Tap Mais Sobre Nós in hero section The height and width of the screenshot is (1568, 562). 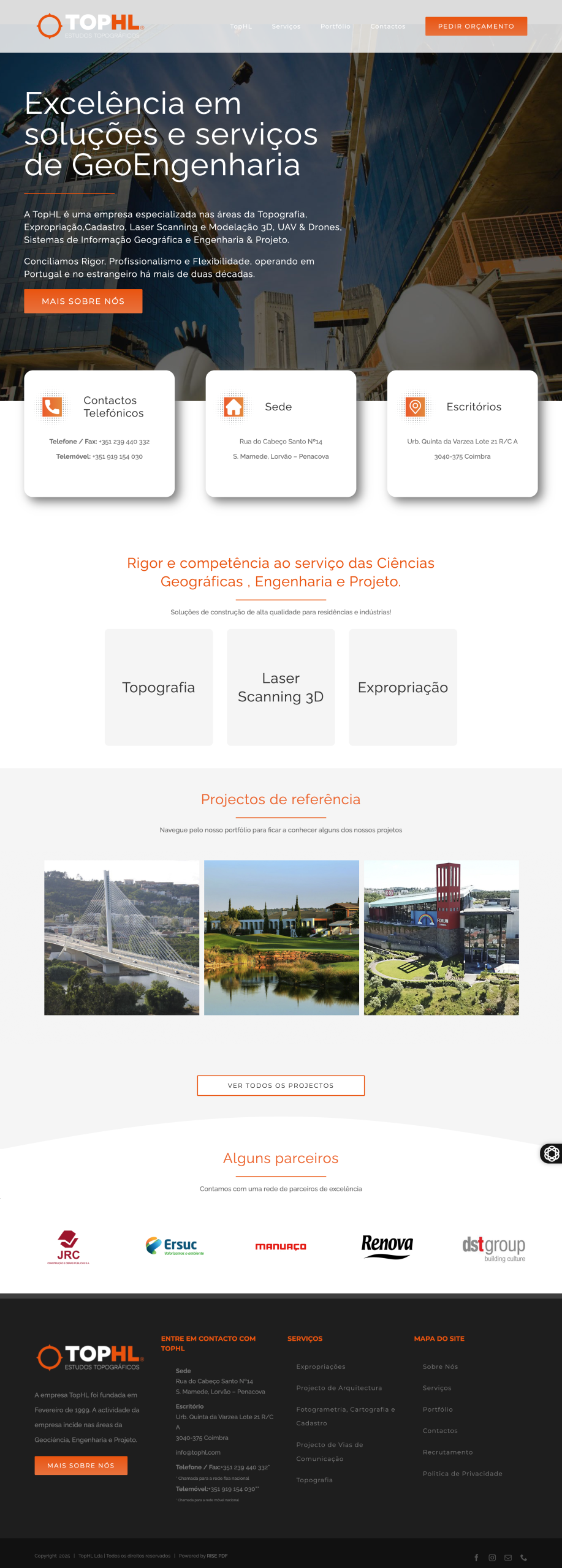coord(83,301)
